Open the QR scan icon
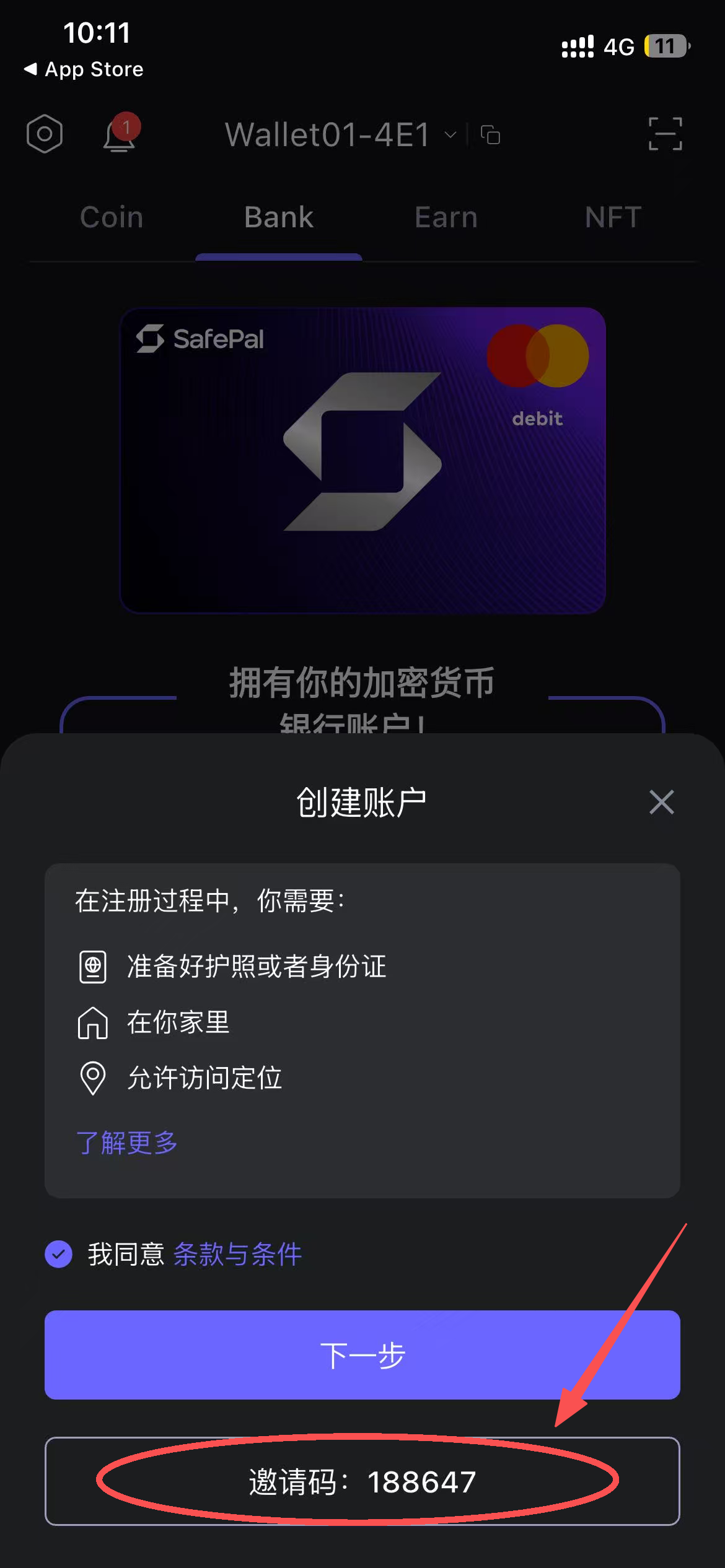725x1568 pixels. (665, 134)
